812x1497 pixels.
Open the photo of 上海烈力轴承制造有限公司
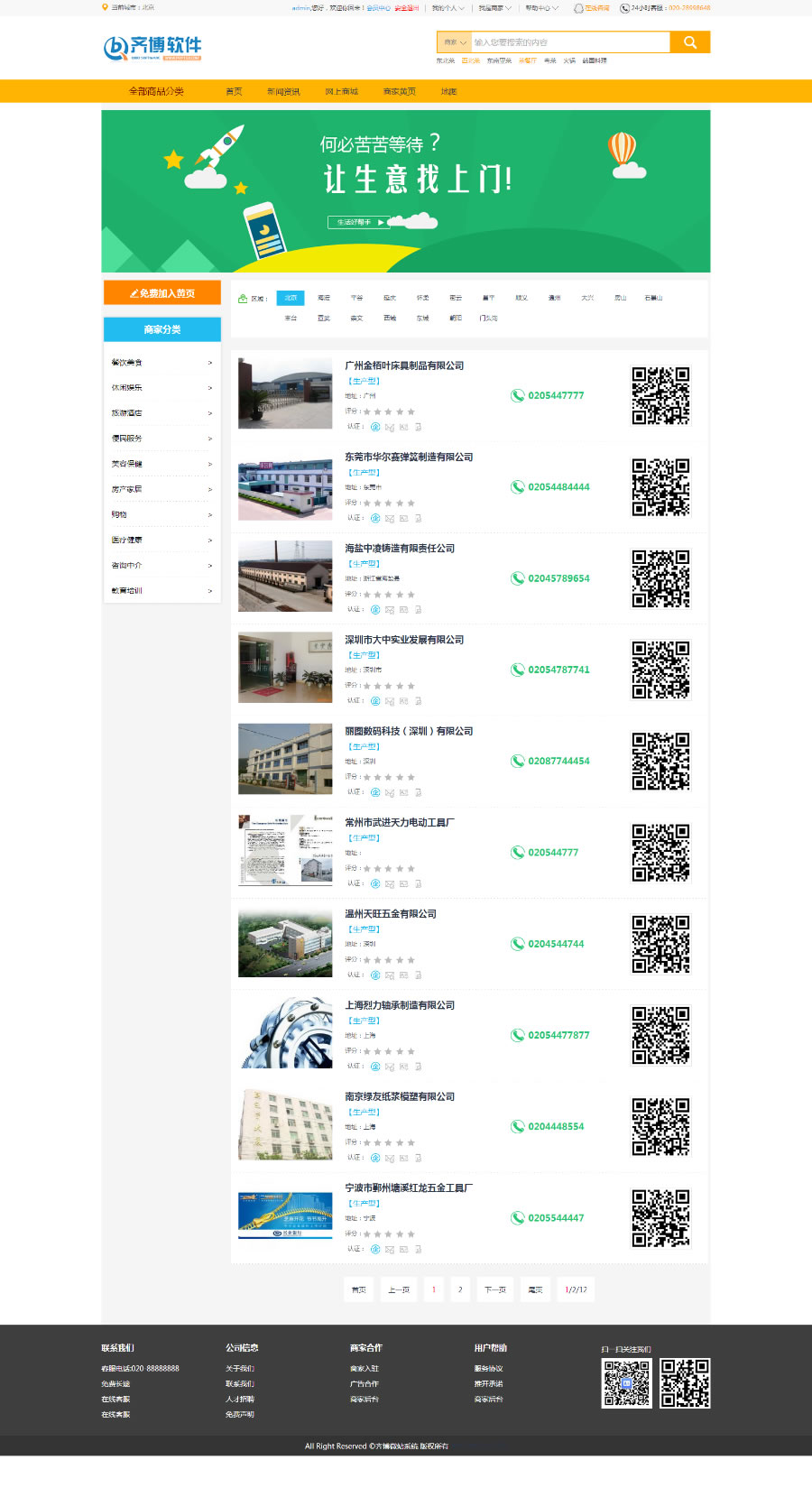click(285, 1033)
